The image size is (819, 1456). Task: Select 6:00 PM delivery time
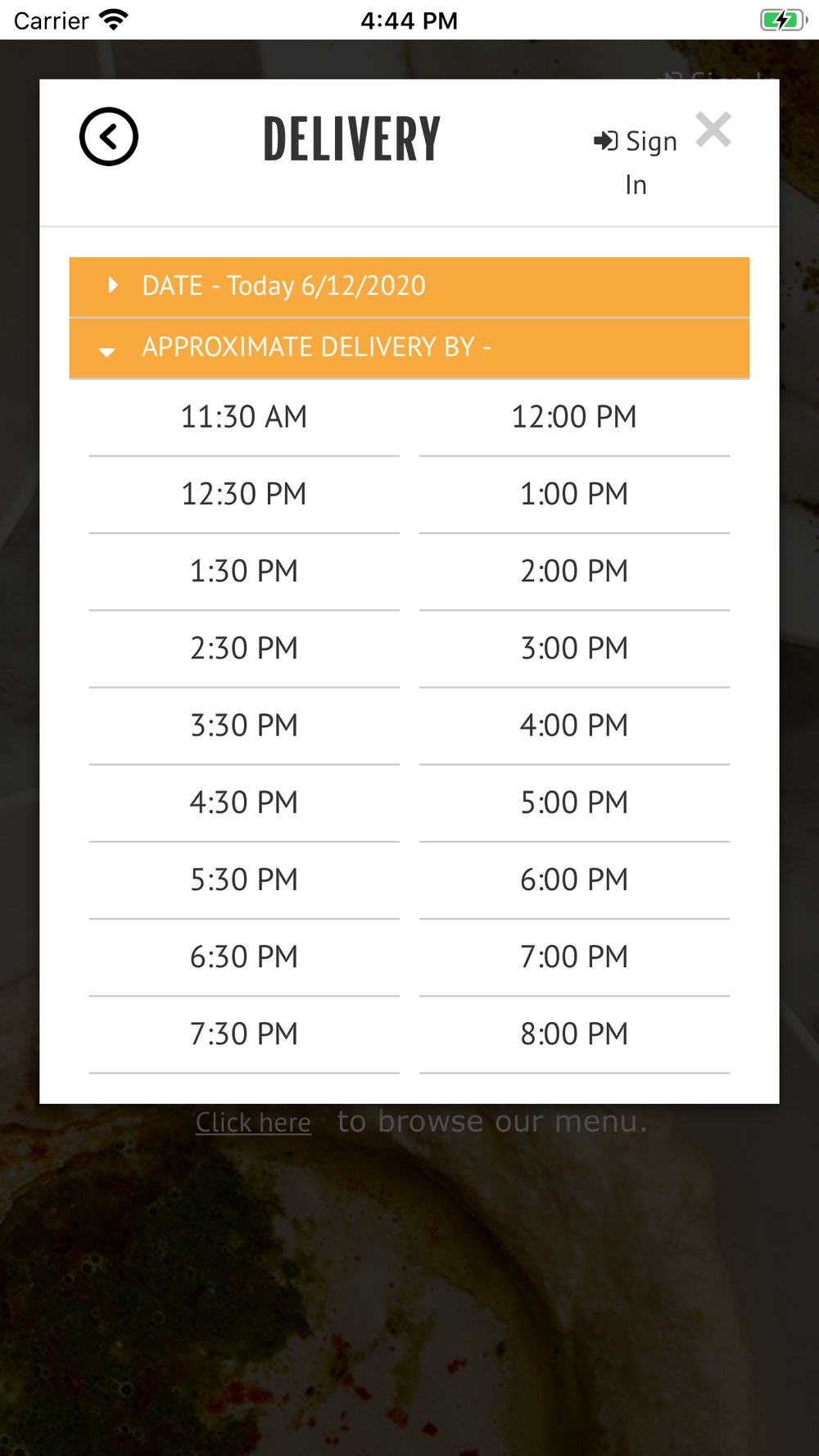[574, 879]
